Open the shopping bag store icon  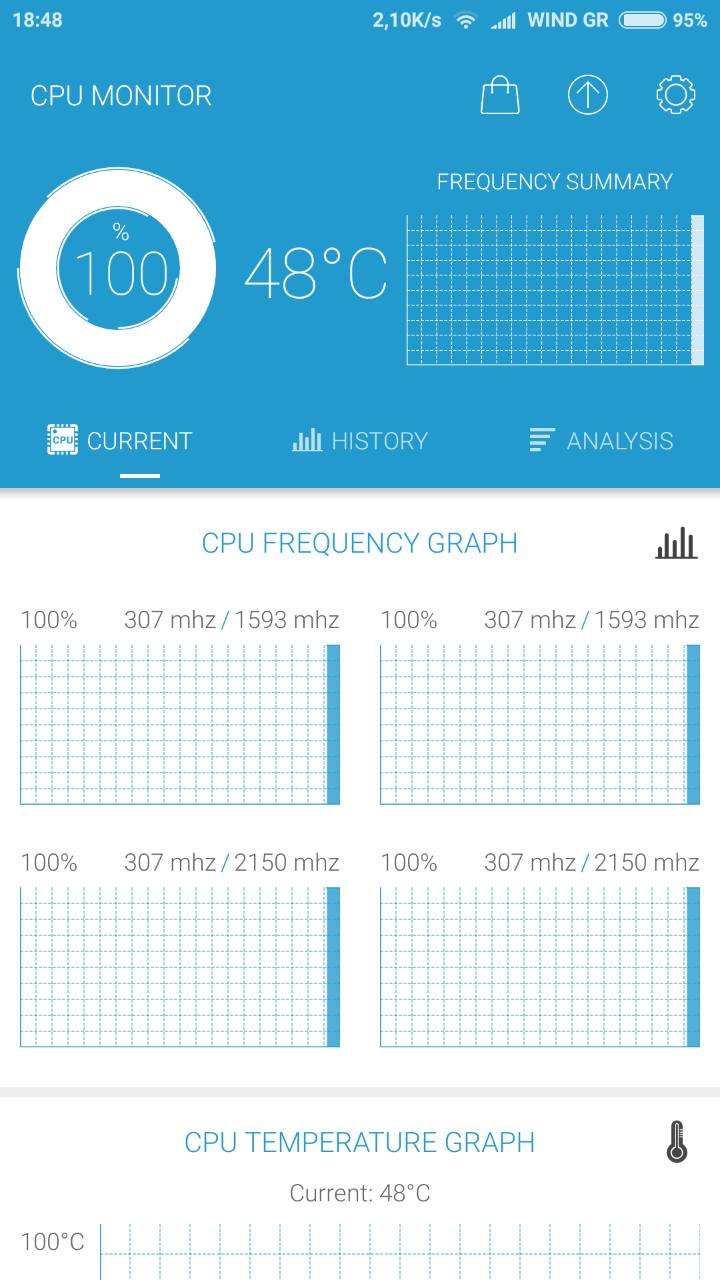click(500, 95)
